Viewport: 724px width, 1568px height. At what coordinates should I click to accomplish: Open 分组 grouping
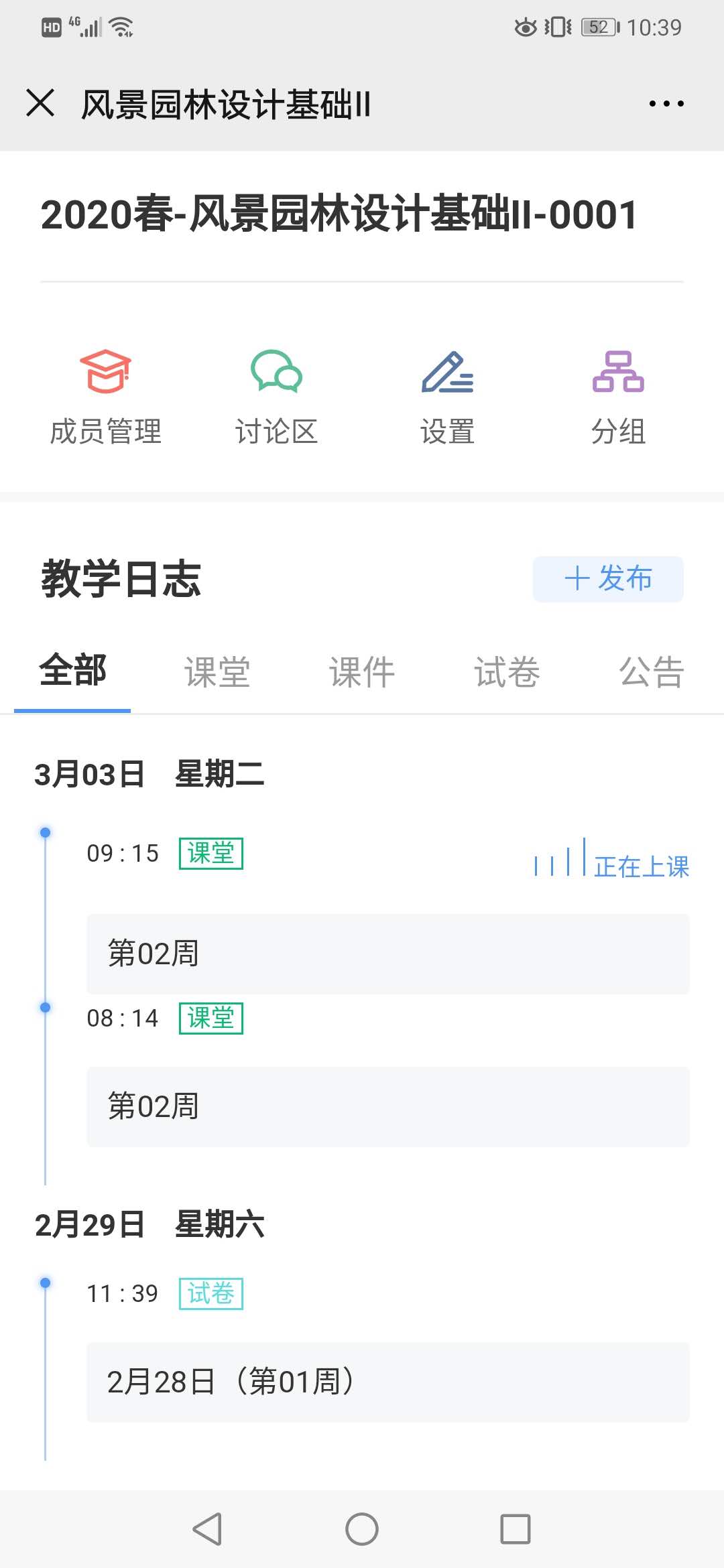(x=618, y=397)
